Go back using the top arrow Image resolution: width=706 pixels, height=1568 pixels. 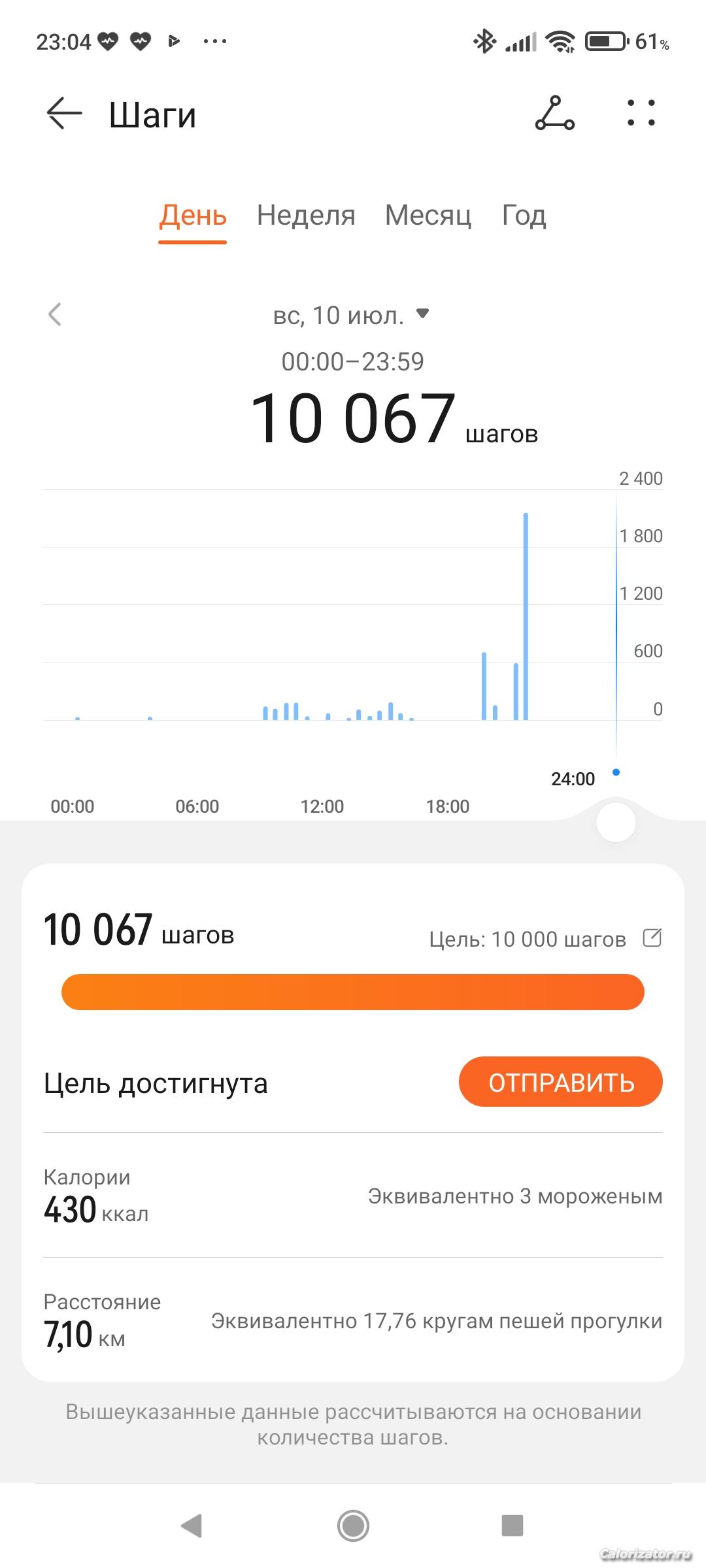click(x=64, y=114)
